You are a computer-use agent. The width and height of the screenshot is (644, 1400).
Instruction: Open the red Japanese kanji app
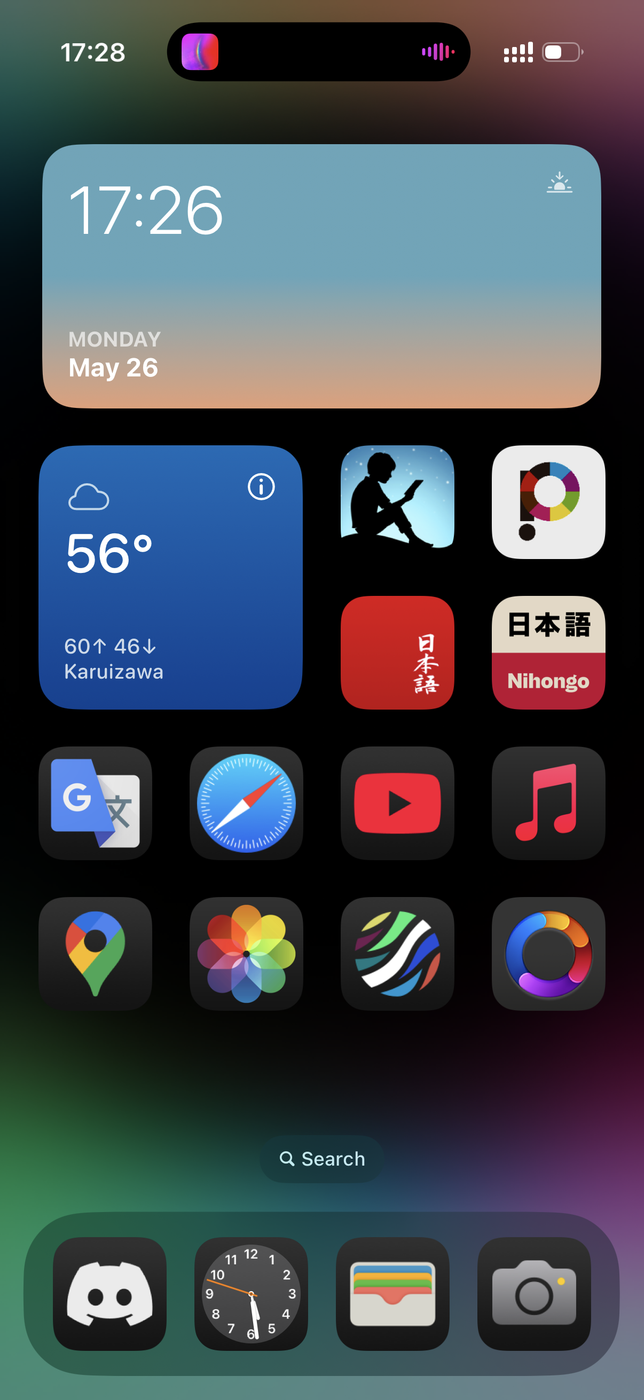coord(397,652)
